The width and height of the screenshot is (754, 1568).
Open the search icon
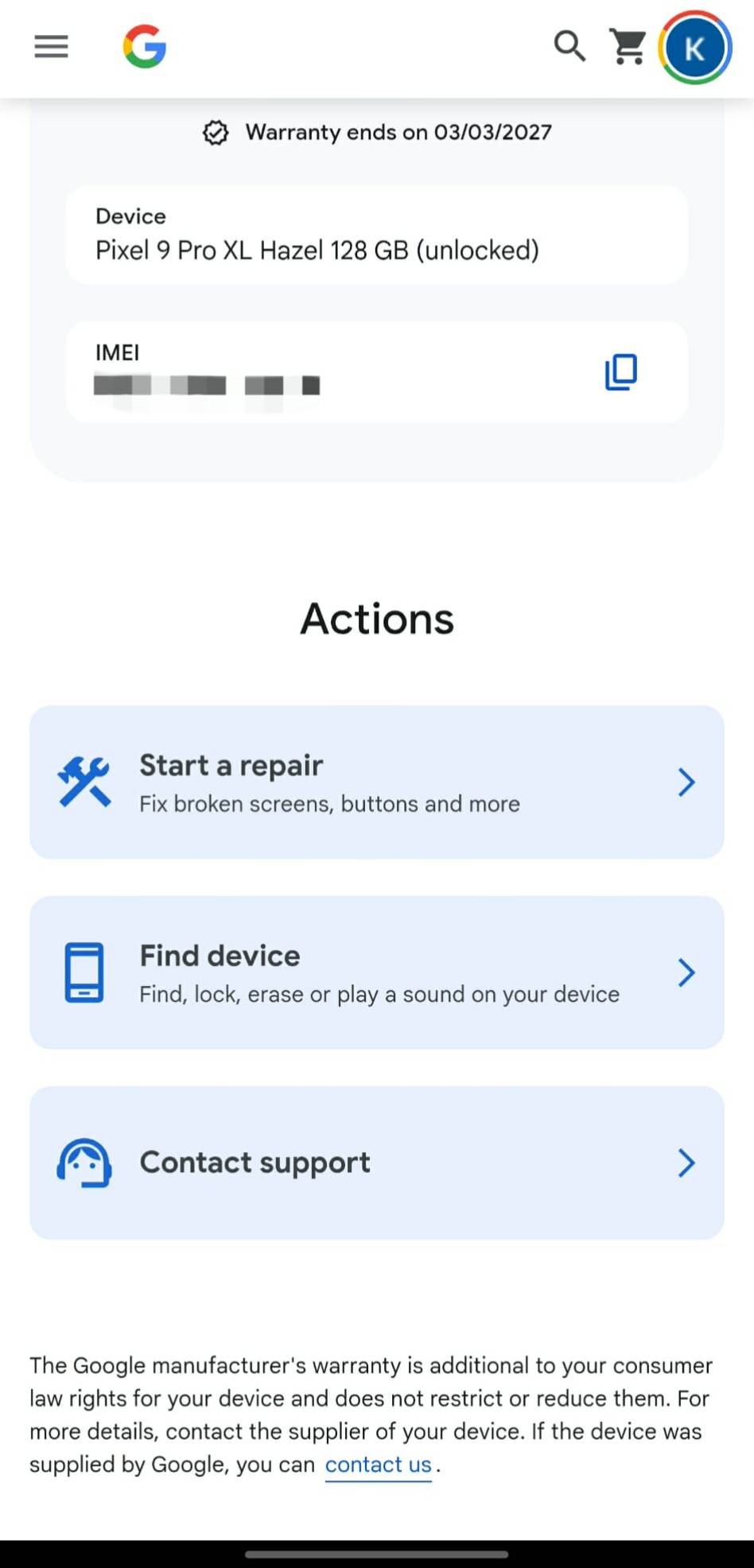(569, 47)
